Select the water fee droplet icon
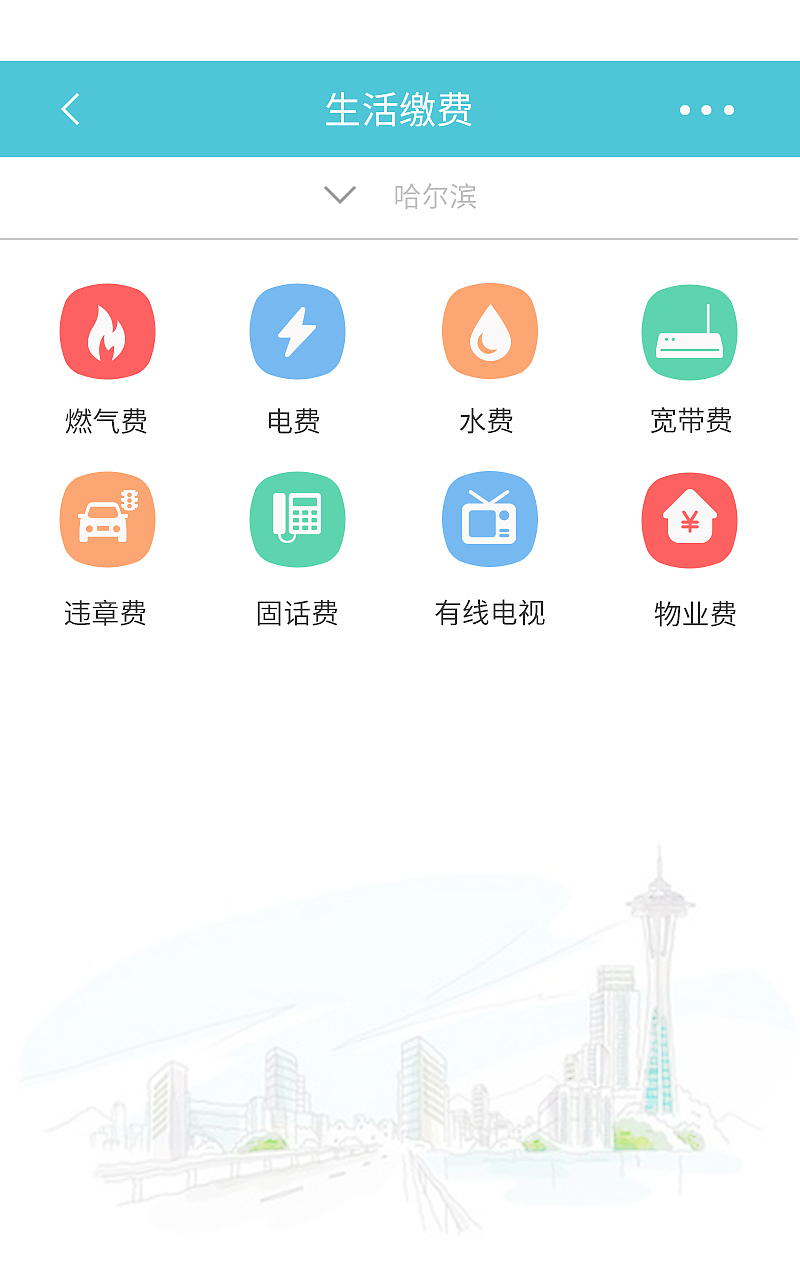The height and width of the screenshot is (1280, 800). click(x=489, y=331)
